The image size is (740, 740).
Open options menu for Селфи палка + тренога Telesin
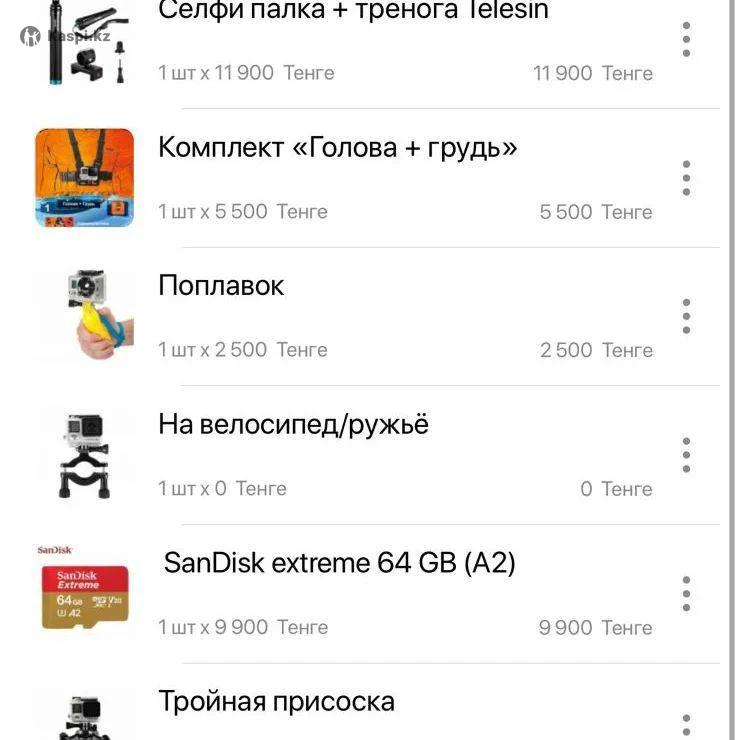point(686,39)
